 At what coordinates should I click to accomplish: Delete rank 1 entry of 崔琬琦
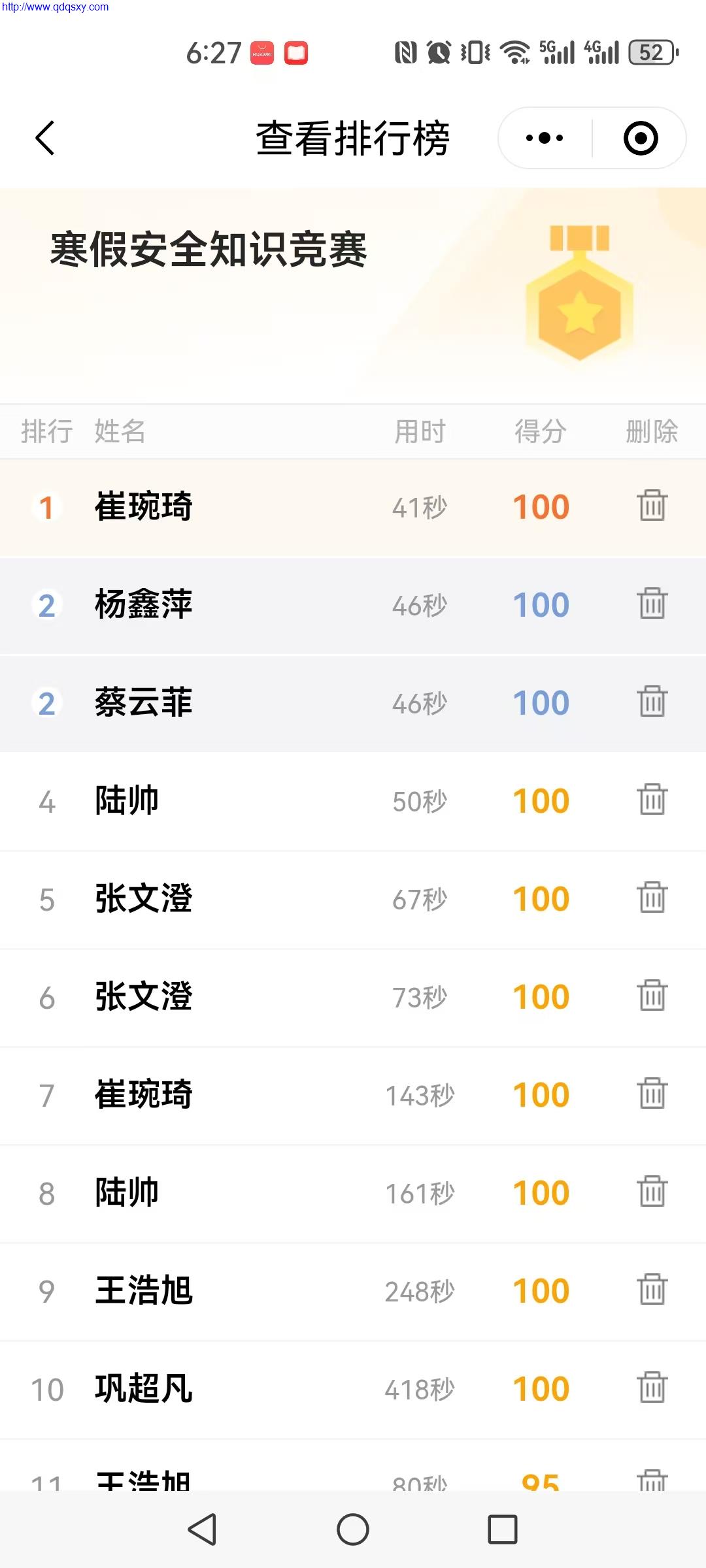[652, 506]
